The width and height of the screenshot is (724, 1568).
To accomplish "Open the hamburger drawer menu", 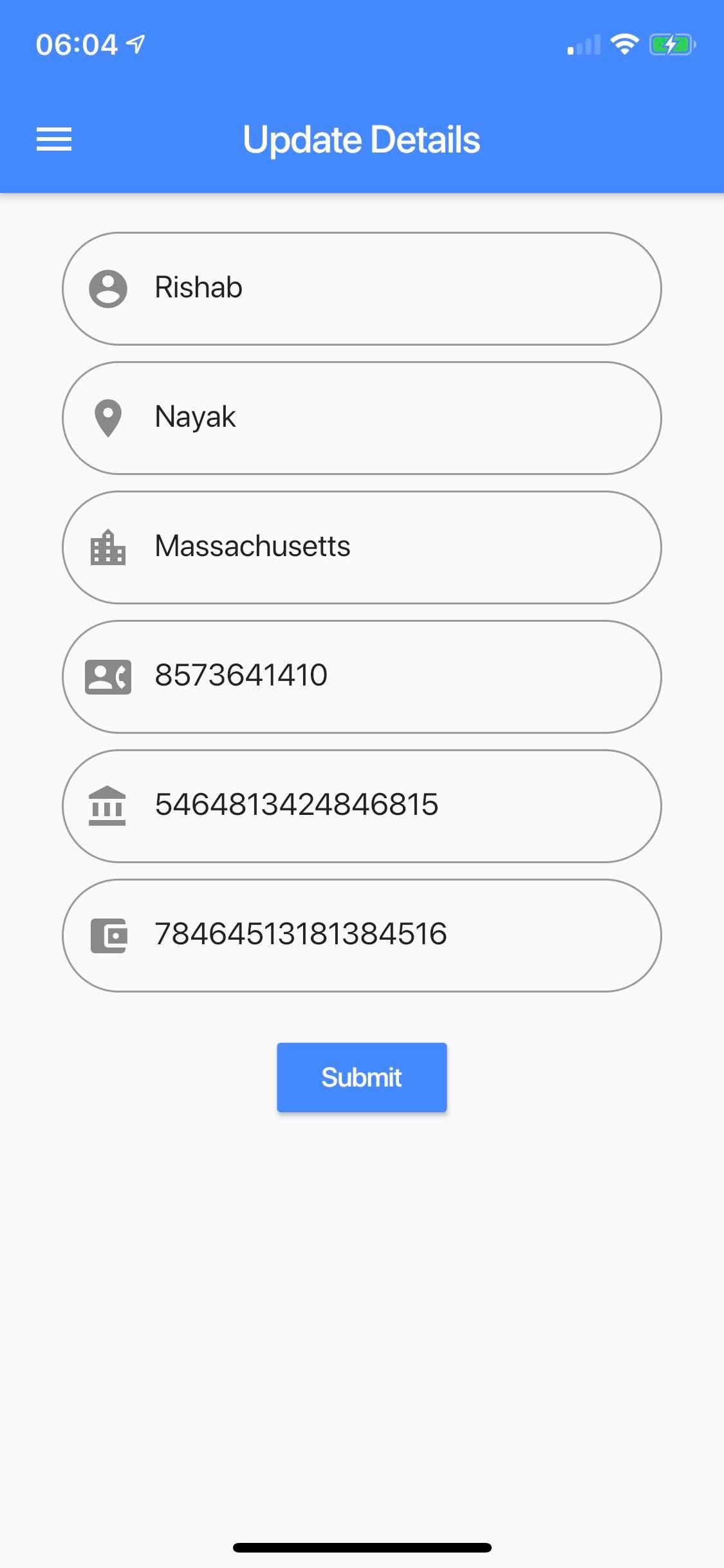I will (54, 139).
